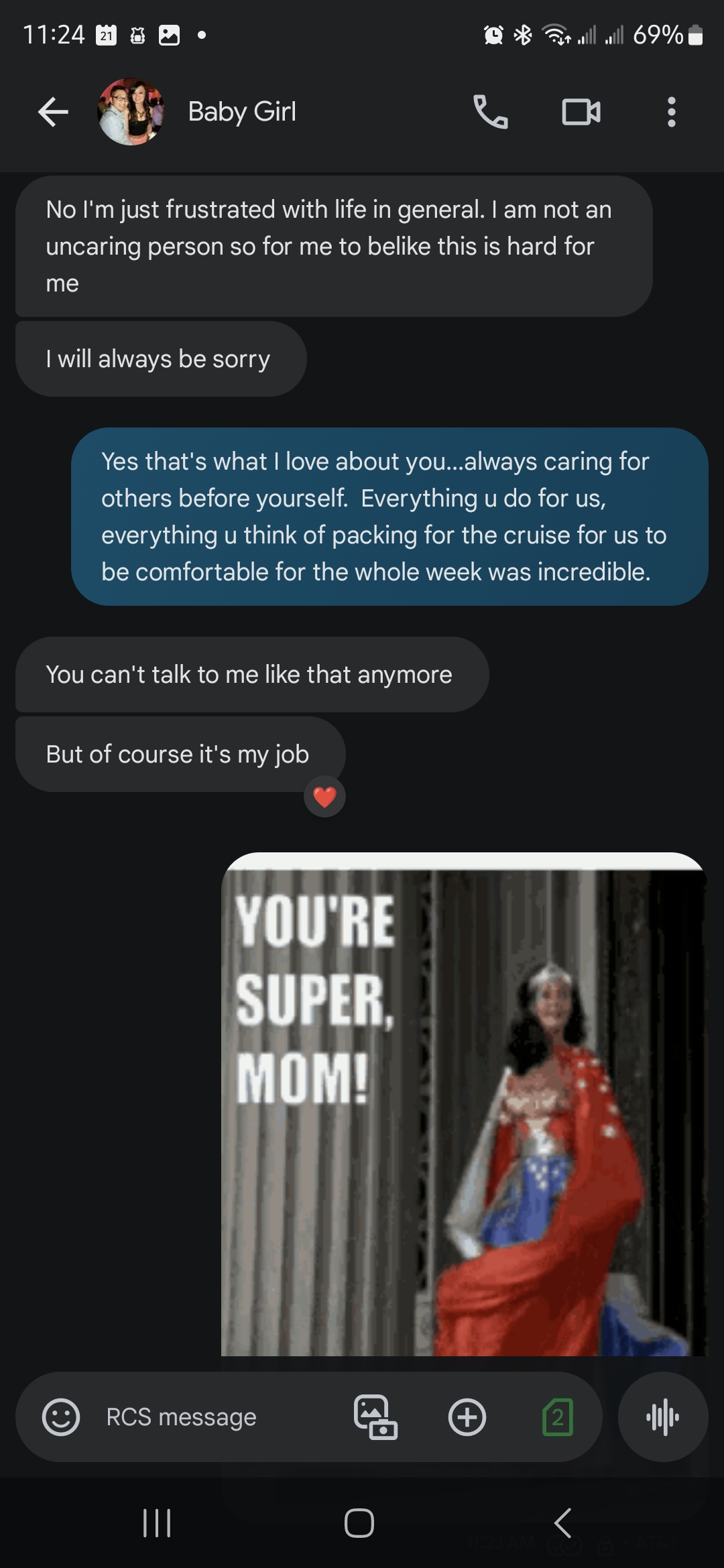Screen dimensions: 724x1568
Task: Go to the home screen
Action: pos(359,1523)
